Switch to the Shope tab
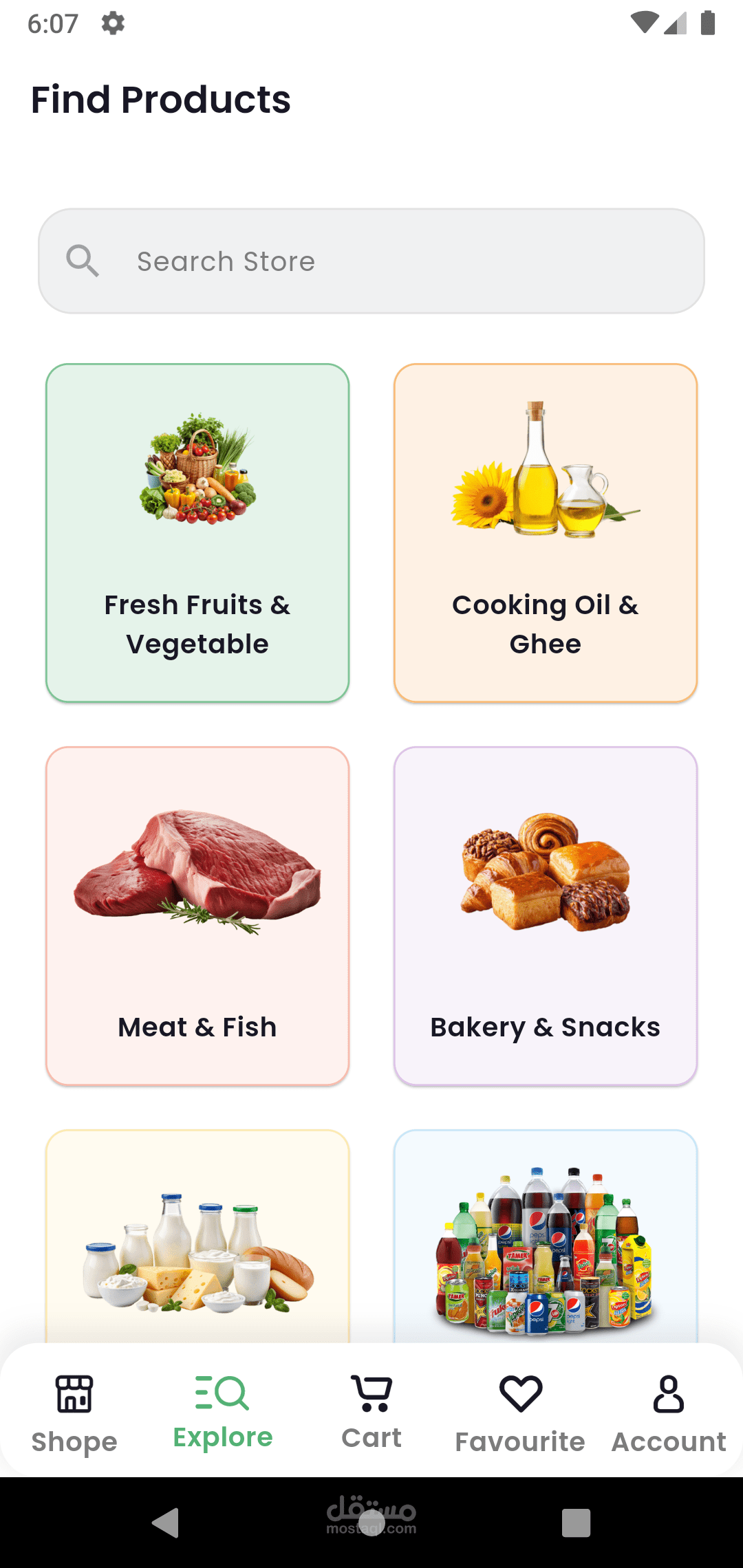Screen dimensions: 743x1568 click(74, 1413)
